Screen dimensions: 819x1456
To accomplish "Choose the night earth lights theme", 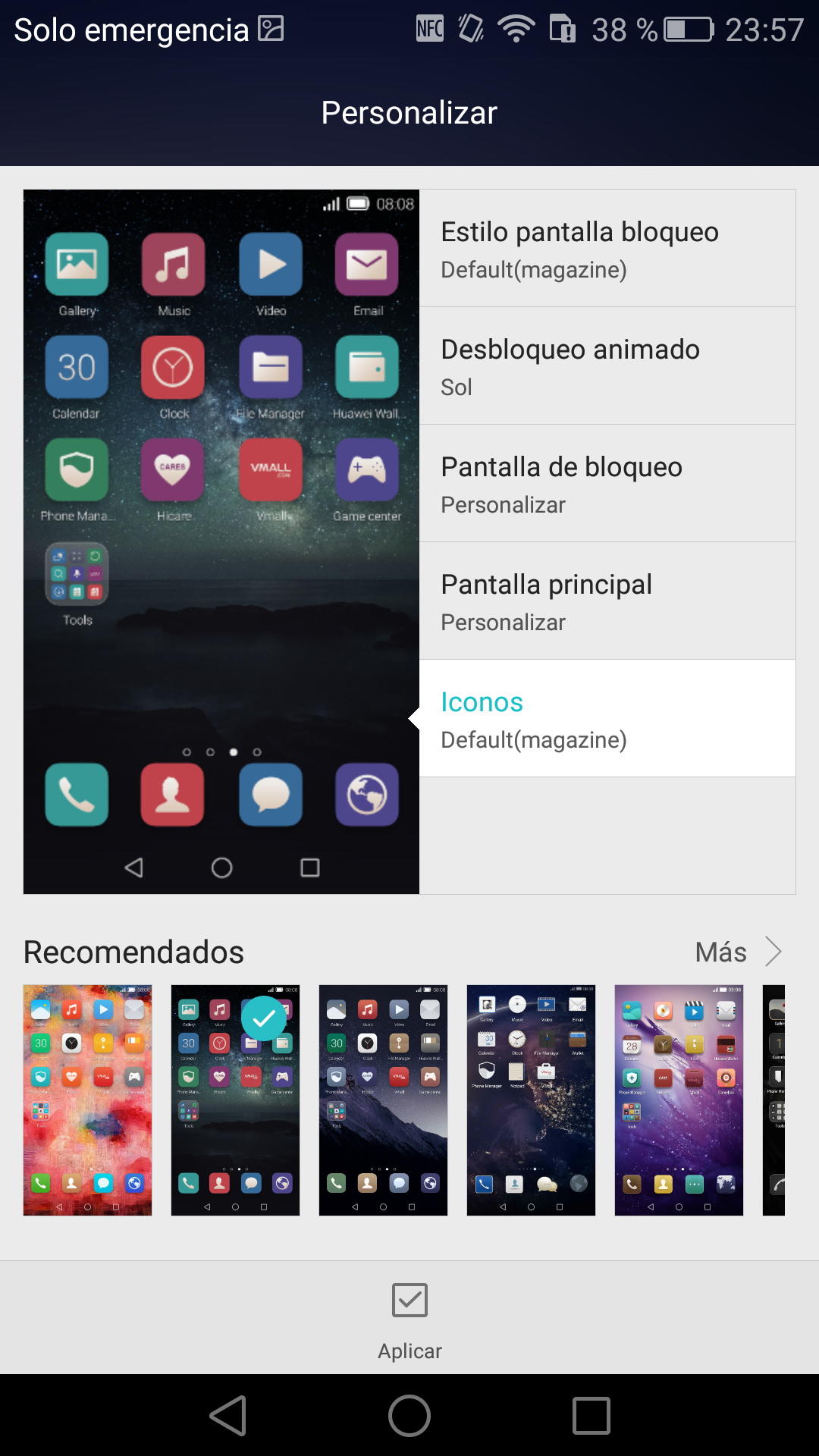I will click(531, 1100).
